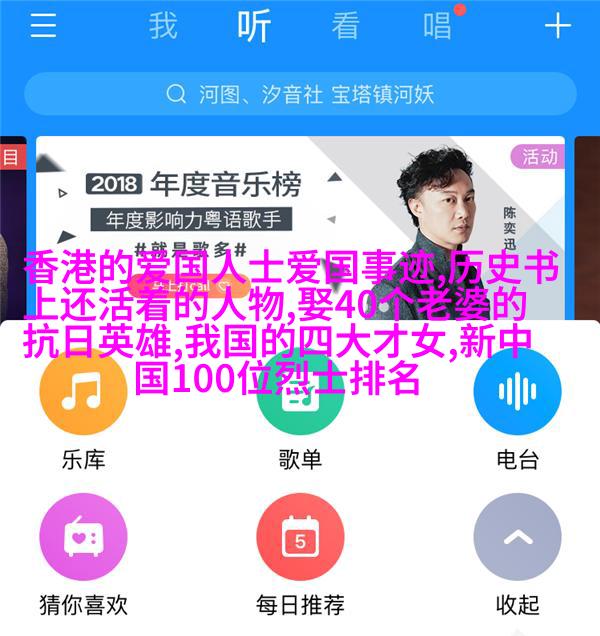Switch to the 看 tab
The image size is (600, 636).
[x=346, y=26]
